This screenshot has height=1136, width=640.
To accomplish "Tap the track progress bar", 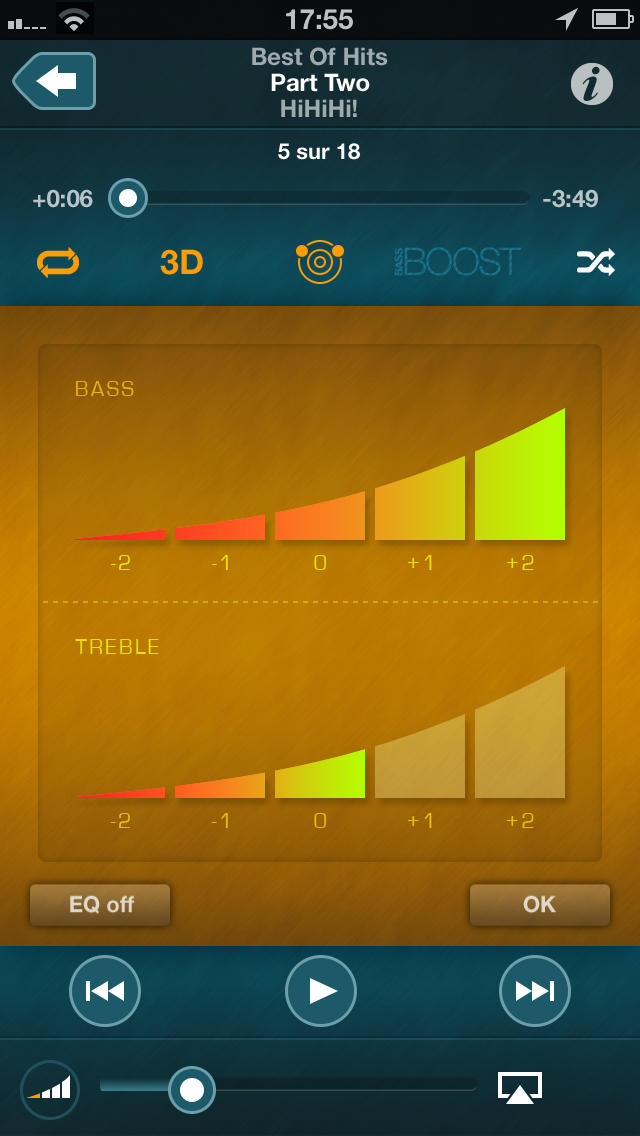I will pyautogui.click(x=320, y=198).
